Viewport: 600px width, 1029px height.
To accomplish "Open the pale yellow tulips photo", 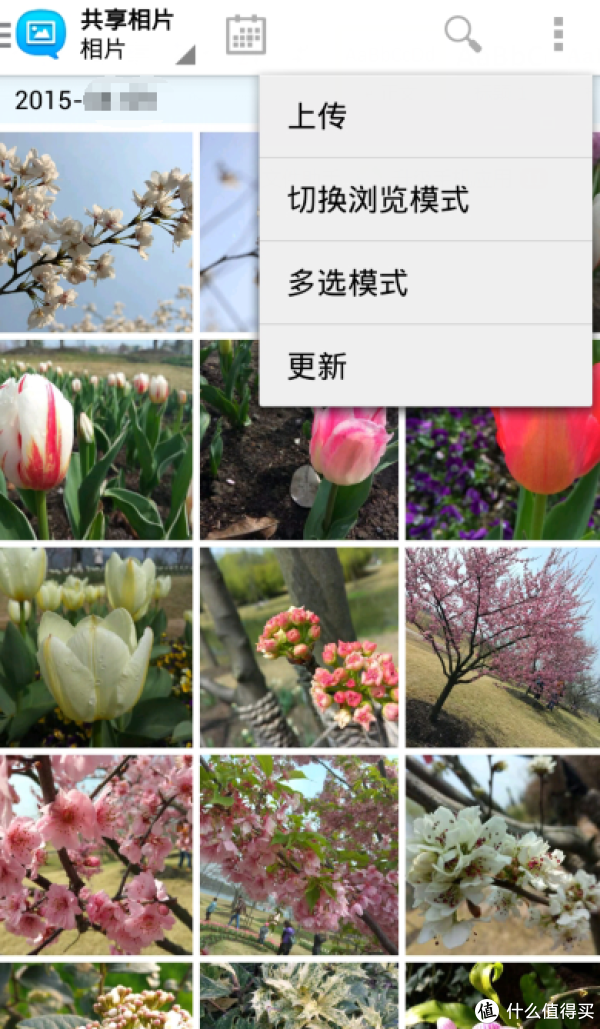I will point(96,647).
